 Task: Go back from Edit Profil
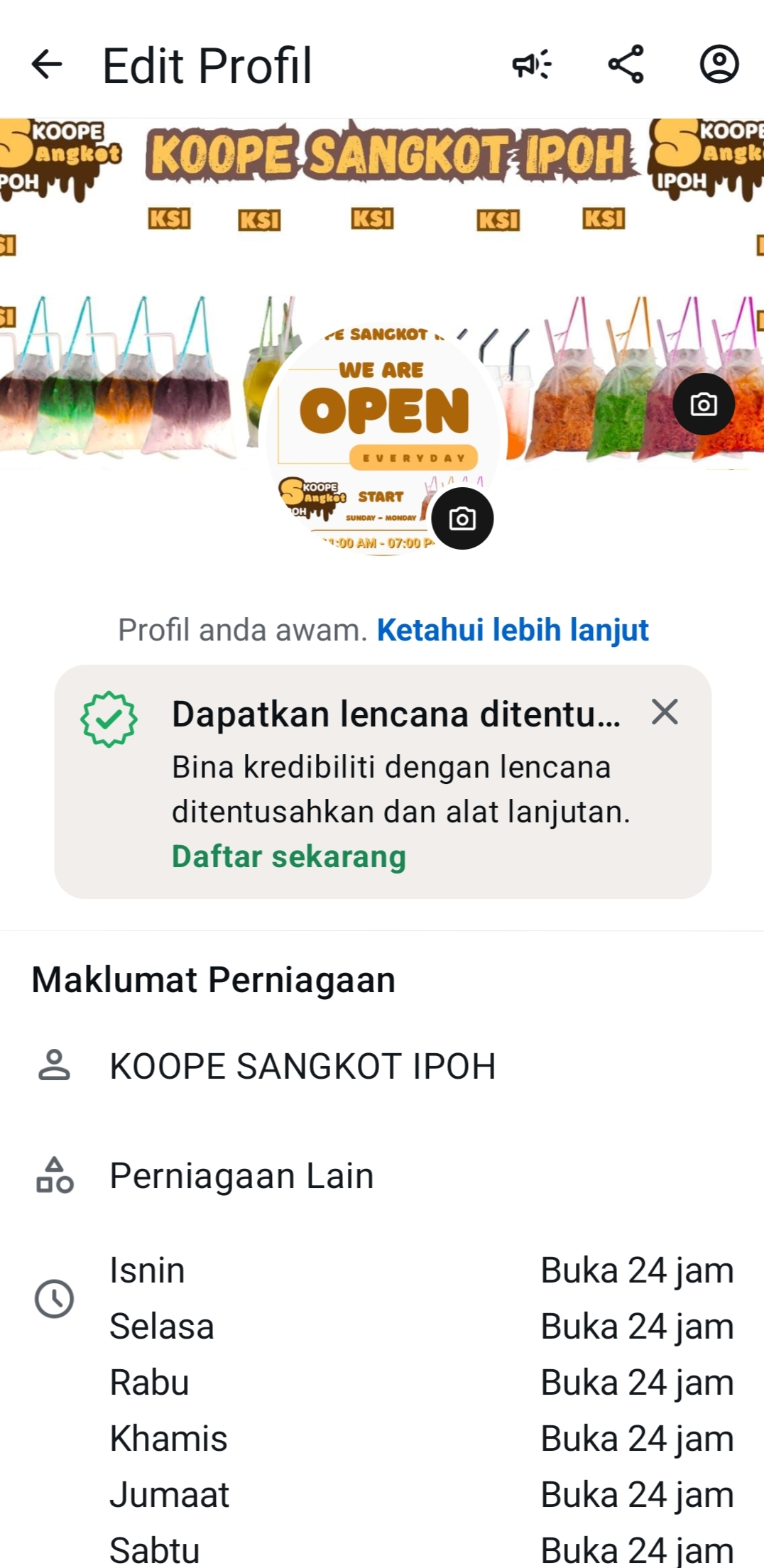(x=47, y=65)
